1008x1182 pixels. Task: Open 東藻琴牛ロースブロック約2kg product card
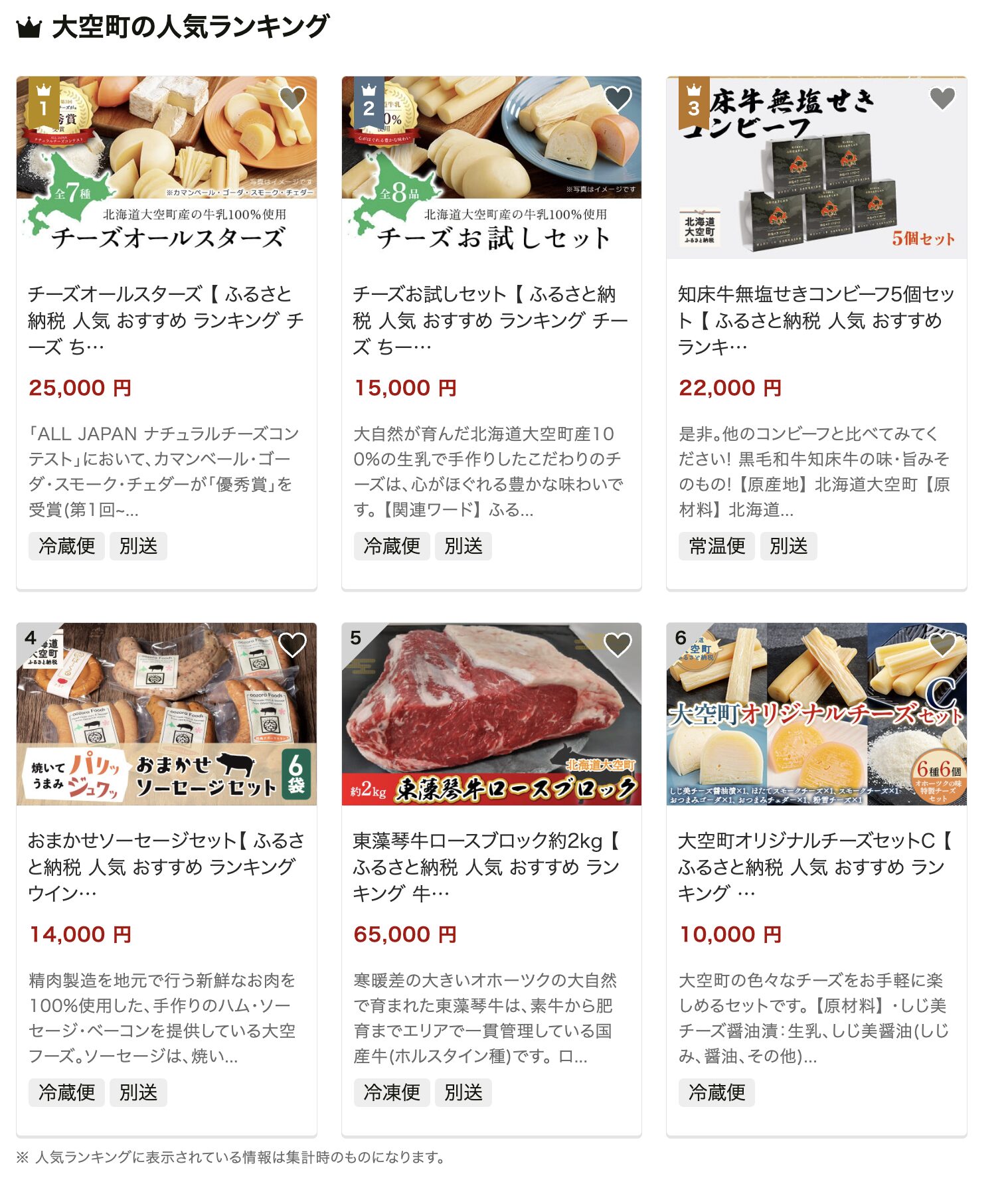point(491,866)
